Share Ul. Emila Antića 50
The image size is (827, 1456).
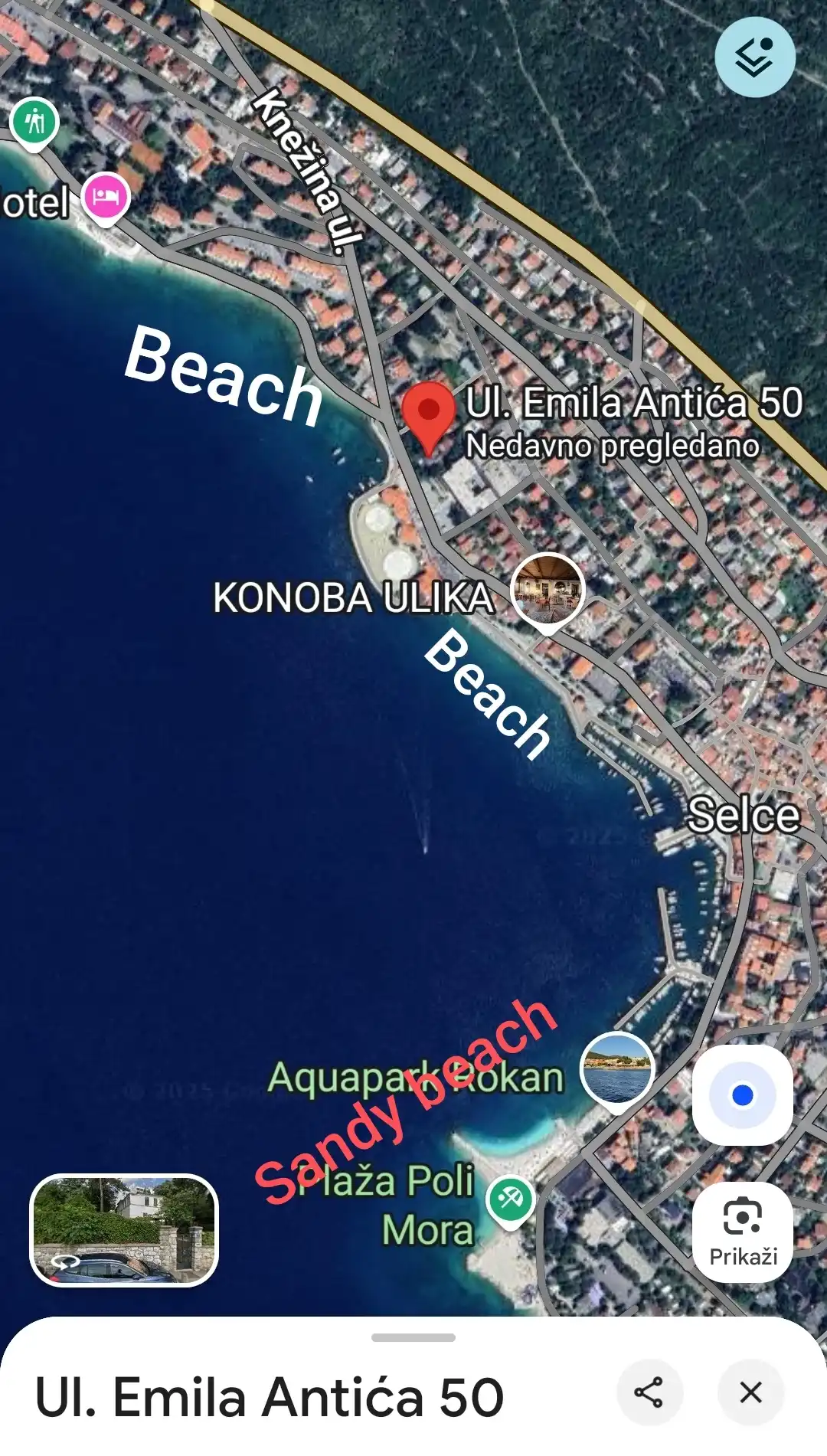pos(649,1392)
